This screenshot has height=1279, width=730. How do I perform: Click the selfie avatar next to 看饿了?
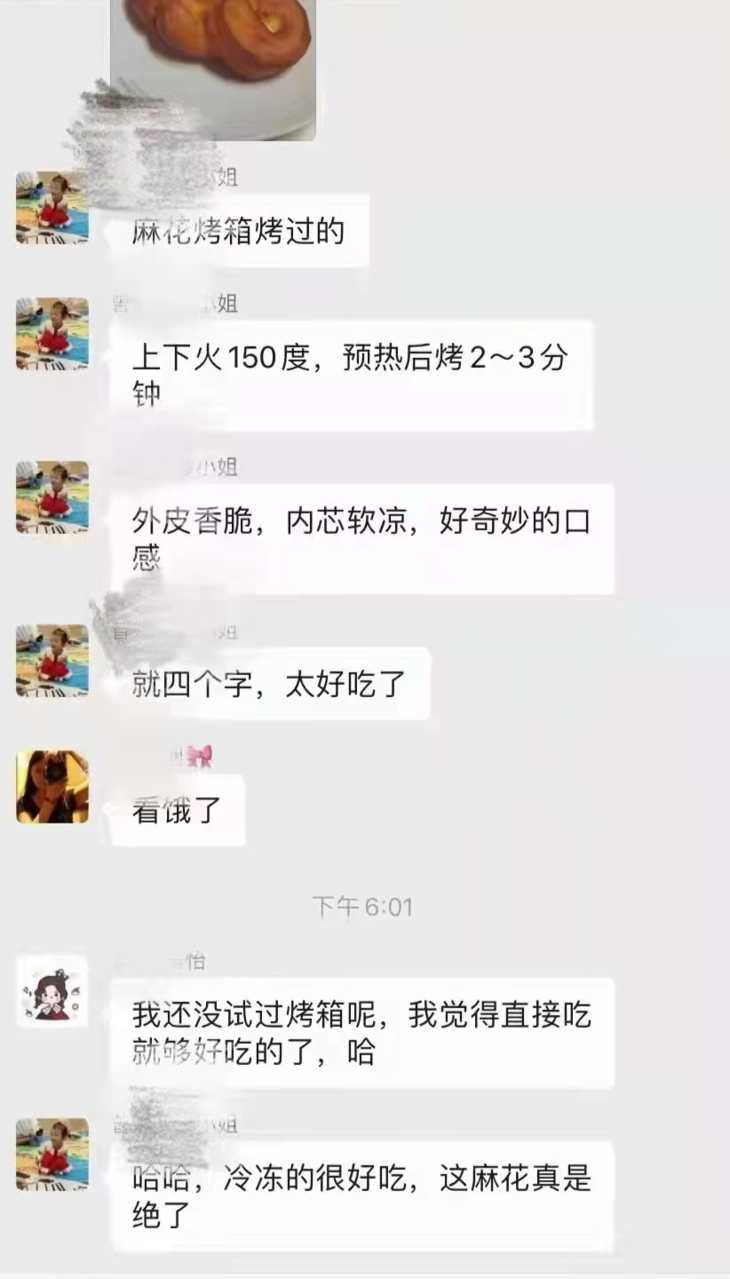tap(52, 785)
